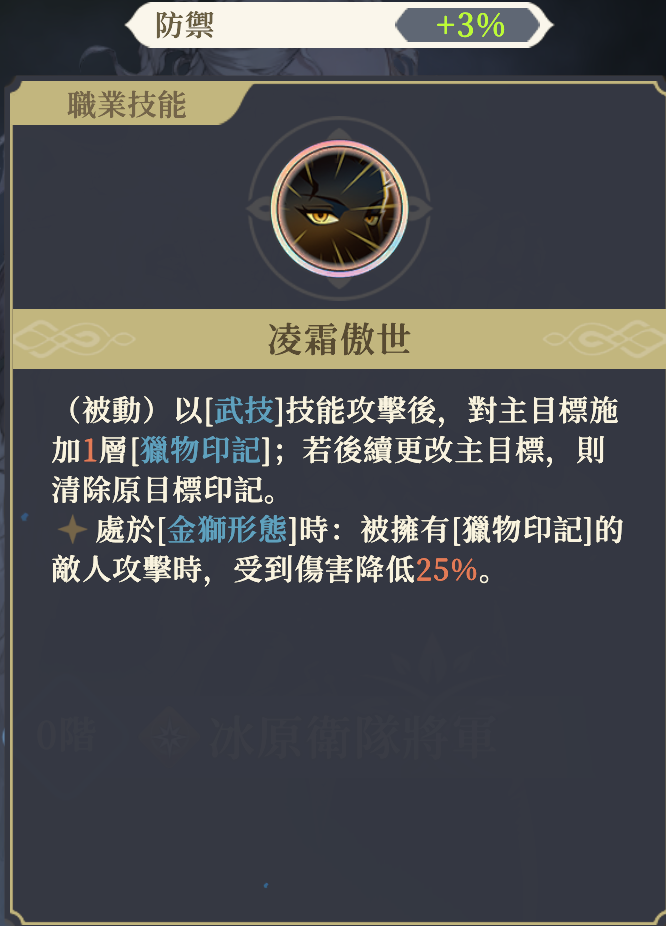
Task: View the [金獅形態] keyword explanation
Action: (229, 530)
